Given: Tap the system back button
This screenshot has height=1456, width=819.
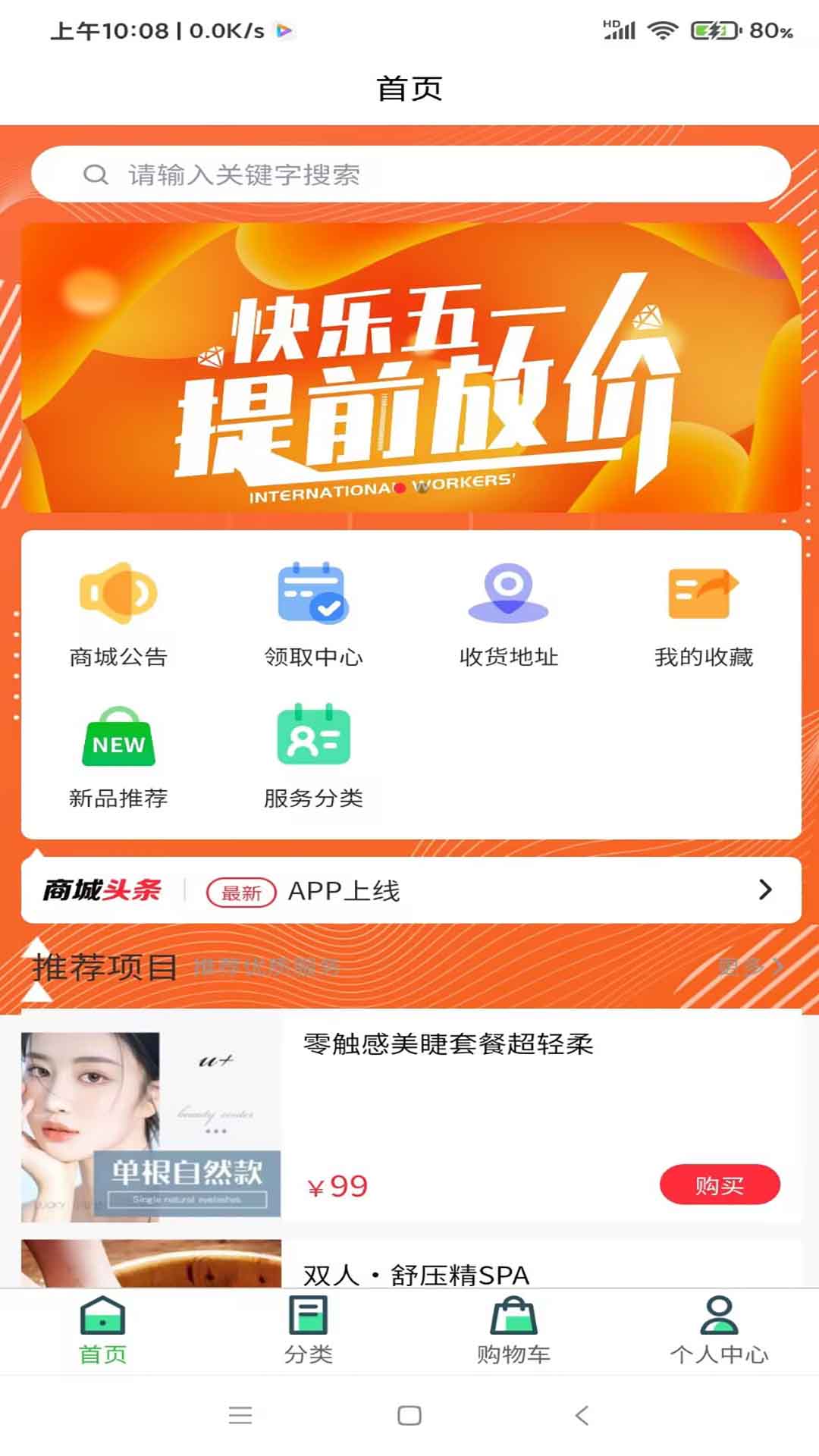Looking at the screenshot, I should point(582,1415).
